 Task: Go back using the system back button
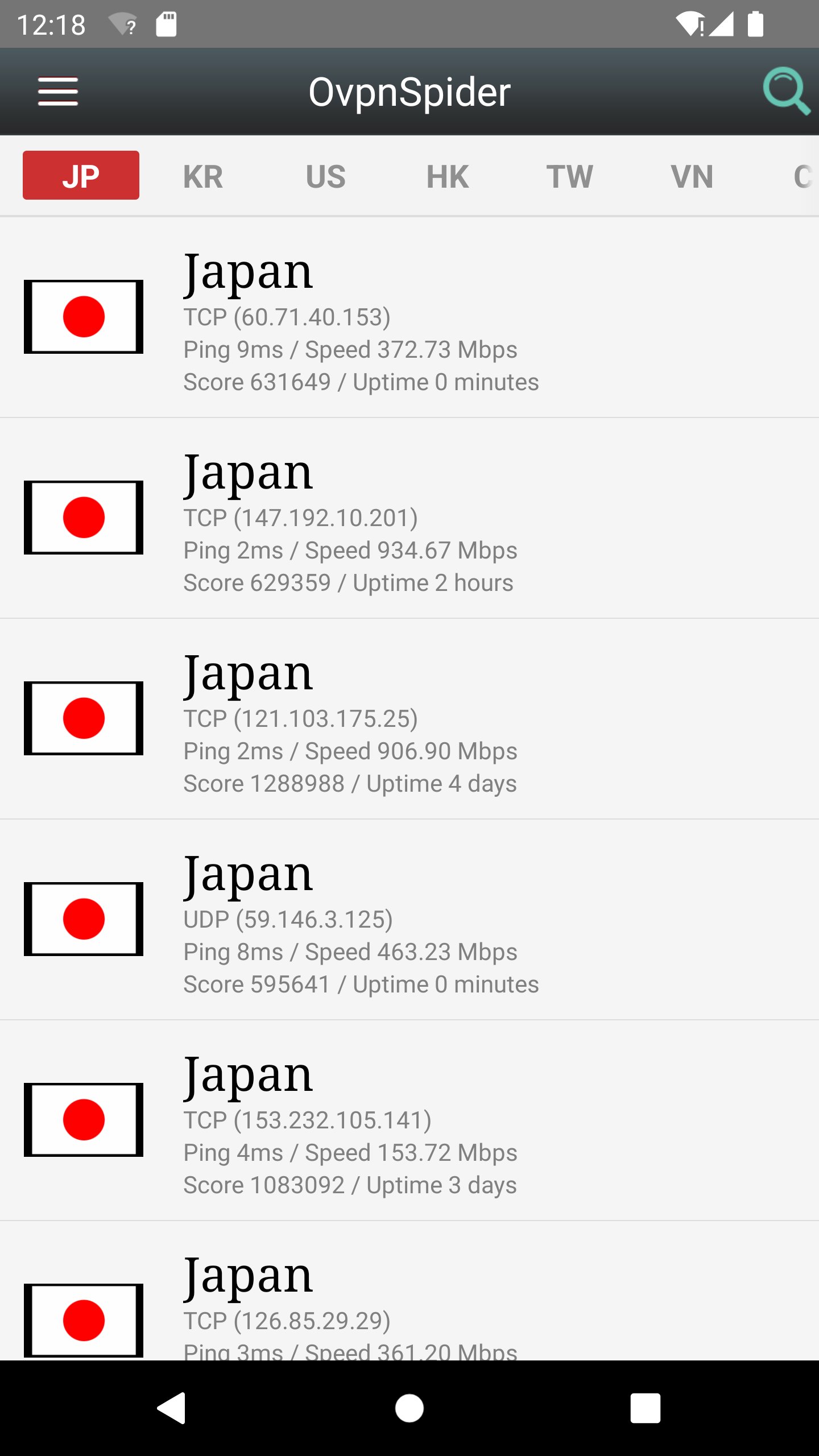[172, 1408]
